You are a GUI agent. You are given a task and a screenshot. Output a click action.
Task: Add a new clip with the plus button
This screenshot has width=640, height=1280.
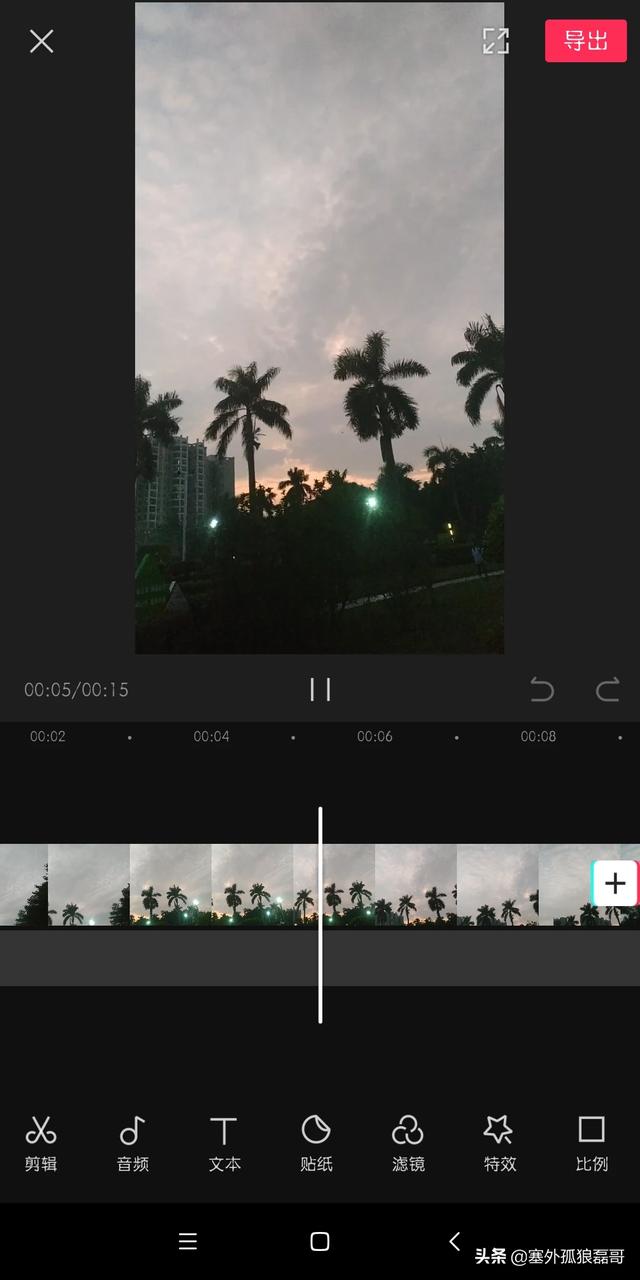pyautogui.click(x=615, y=883)
